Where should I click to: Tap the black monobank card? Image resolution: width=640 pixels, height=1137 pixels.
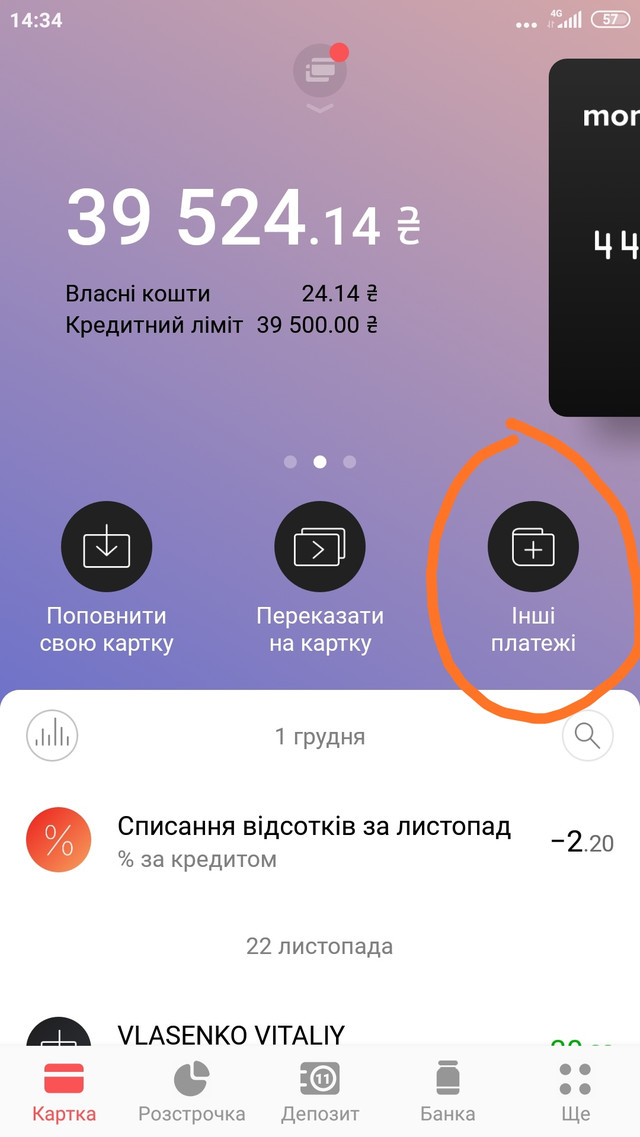596,240
